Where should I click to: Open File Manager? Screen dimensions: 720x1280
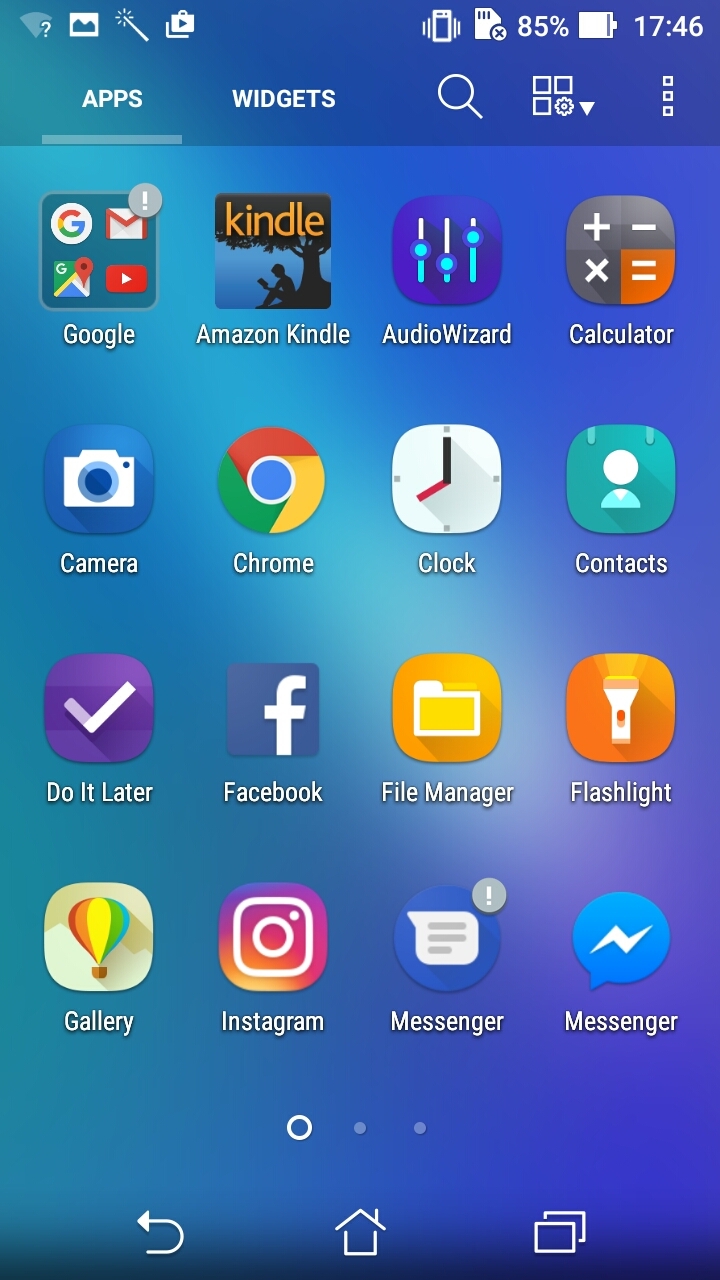[447, 709]
